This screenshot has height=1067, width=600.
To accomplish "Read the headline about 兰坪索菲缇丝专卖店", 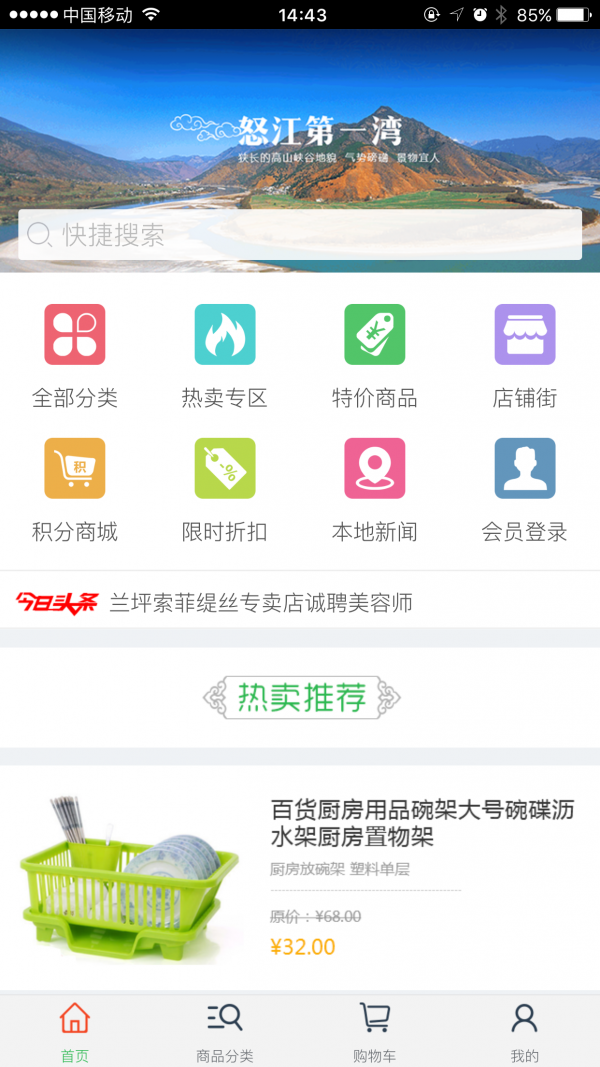I will (x=260, y=603).
